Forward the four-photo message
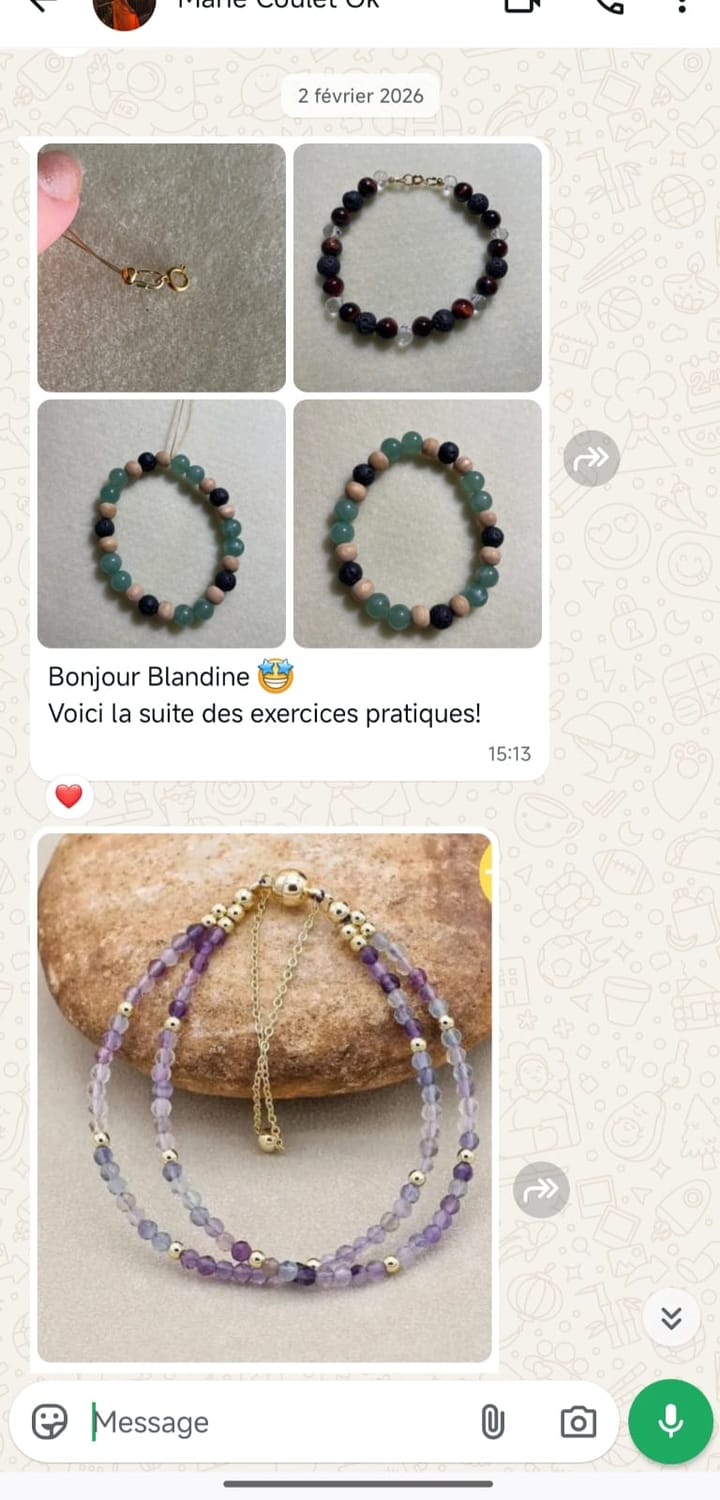This screenshot has height=1500, width=720. (x=591, y=458)
